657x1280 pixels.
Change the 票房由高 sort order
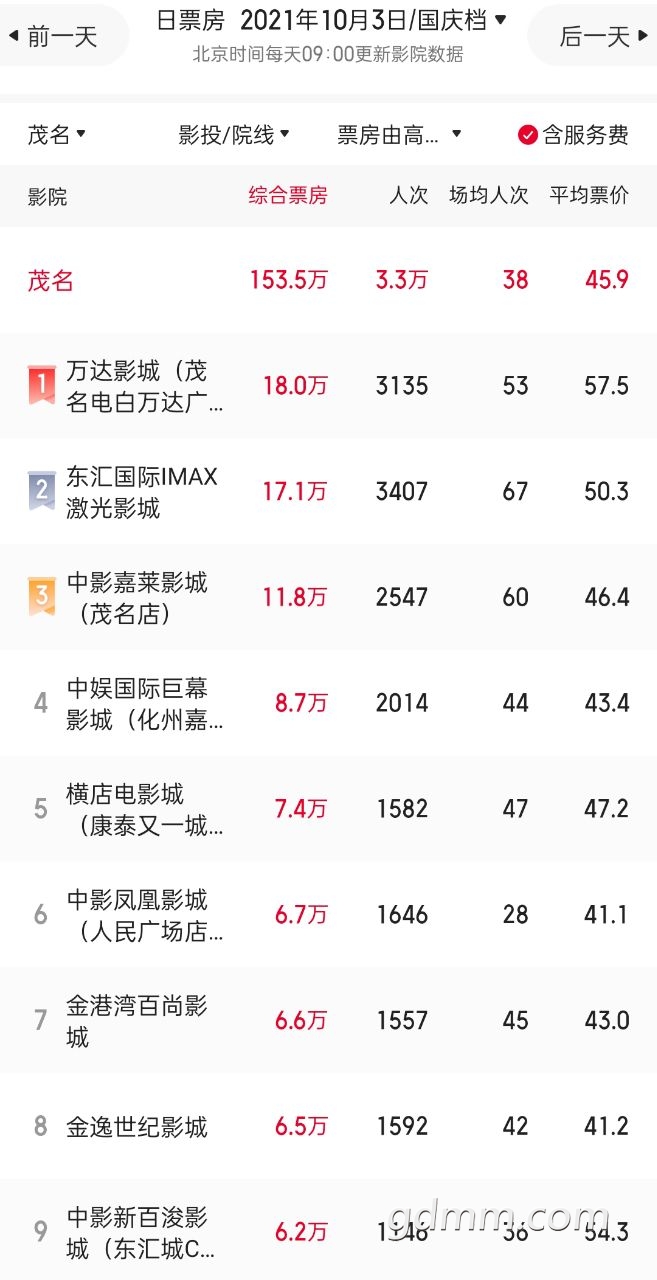399,134
